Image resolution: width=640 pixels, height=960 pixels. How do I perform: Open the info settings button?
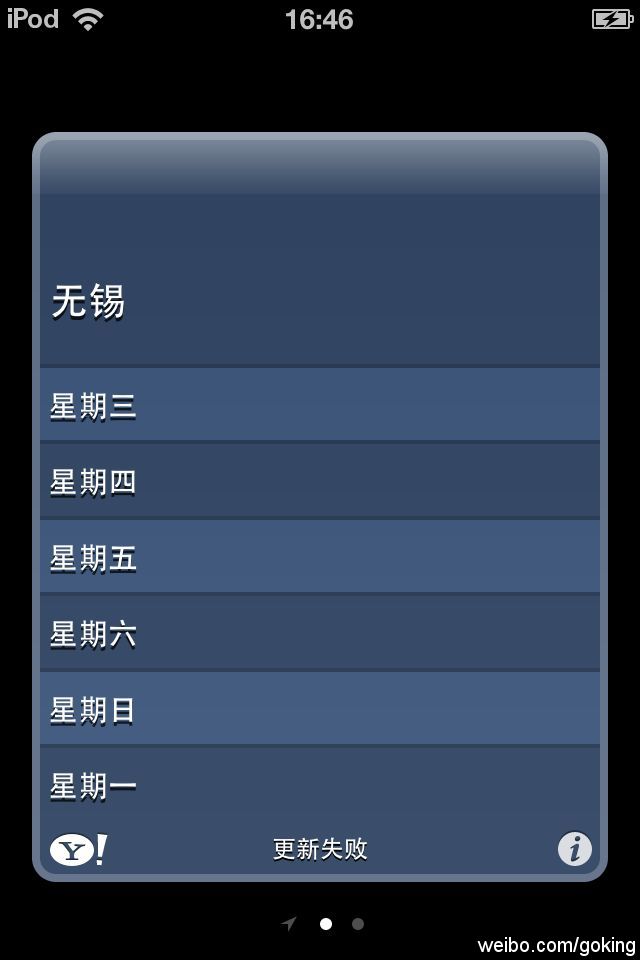pyautogui.click(x=574, y=850)
